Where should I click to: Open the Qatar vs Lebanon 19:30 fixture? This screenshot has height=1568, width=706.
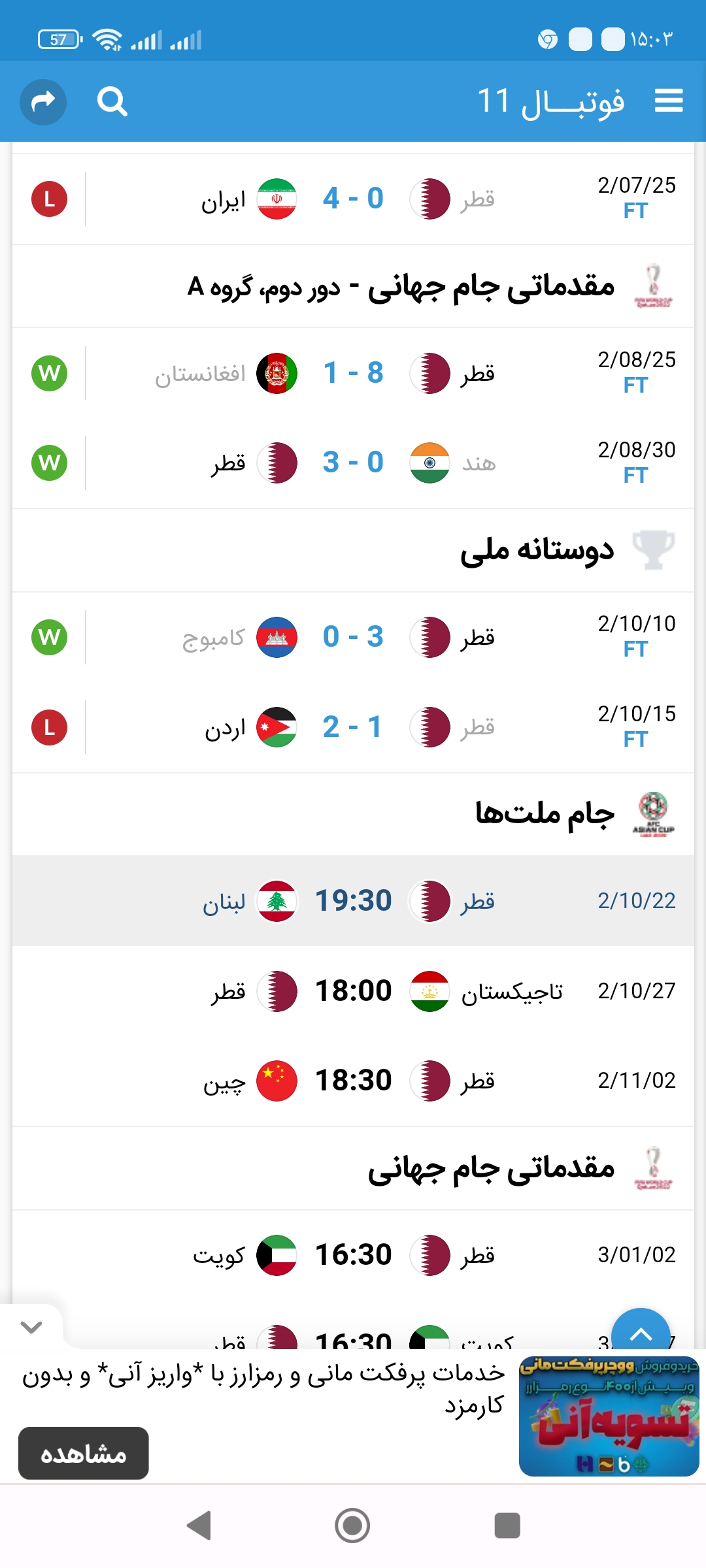[x=353, y=901]
